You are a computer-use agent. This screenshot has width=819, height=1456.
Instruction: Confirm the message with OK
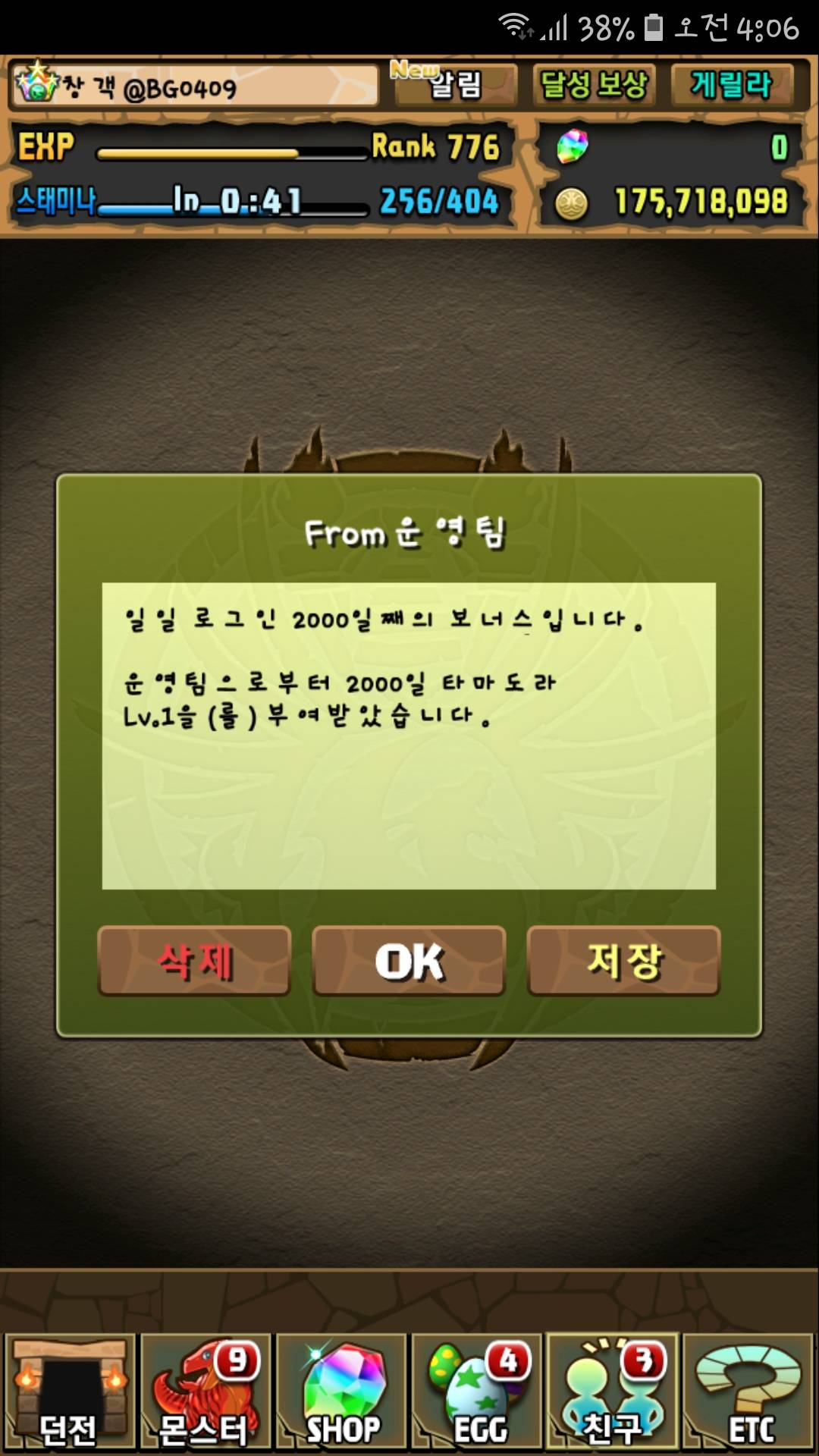coord(409,961)
